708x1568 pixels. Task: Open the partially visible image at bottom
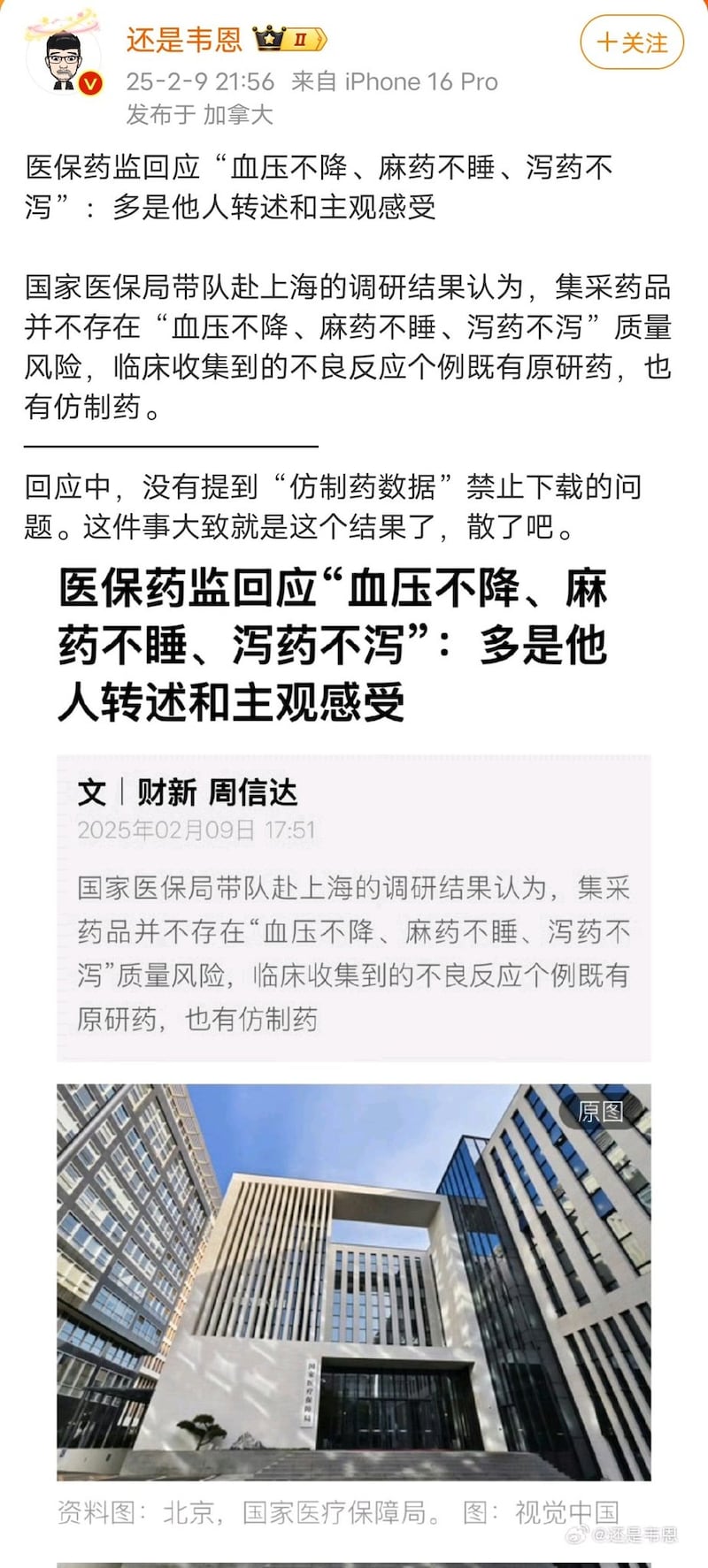[x=354, y=1563]
